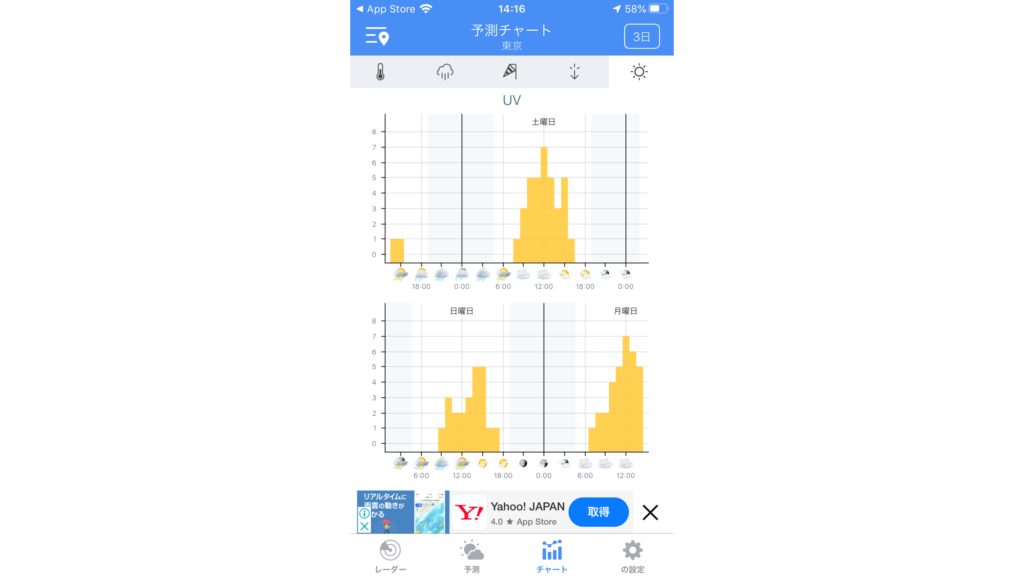Tap 取得 to get Yahoo! JAPAN app
Viewport: 1024px width, 576px height.
pyautogui.click(x=598, y=512)
